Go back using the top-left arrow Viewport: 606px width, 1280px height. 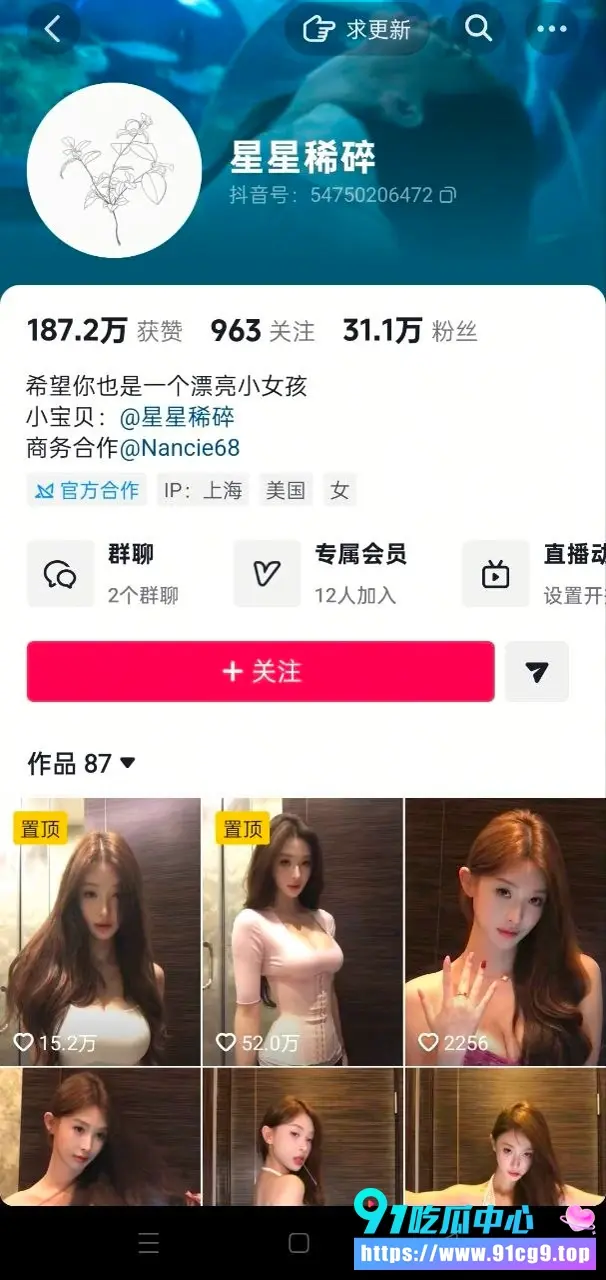[53, 29]
